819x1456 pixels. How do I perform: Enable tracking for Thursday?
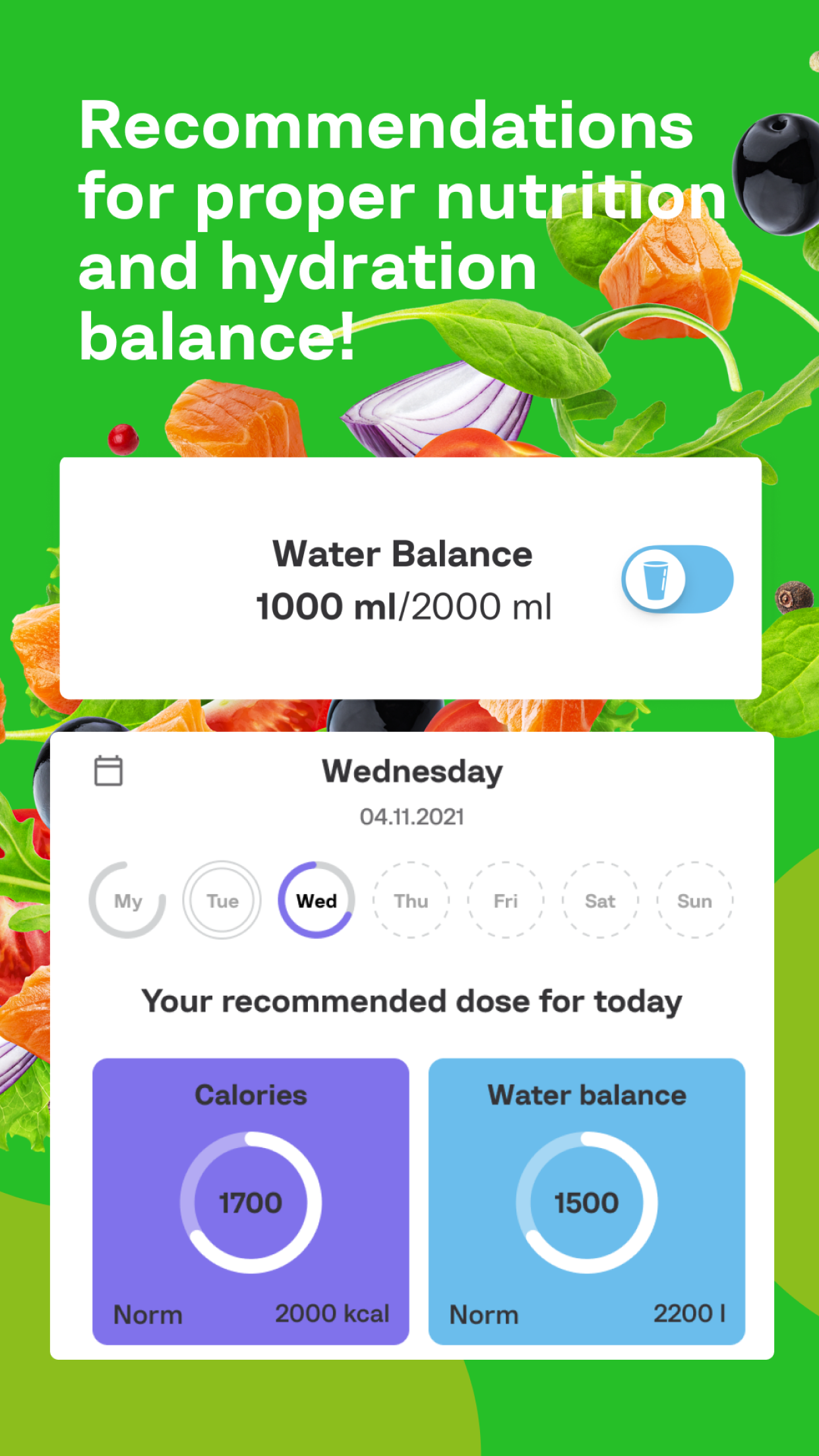coord(410,901)
